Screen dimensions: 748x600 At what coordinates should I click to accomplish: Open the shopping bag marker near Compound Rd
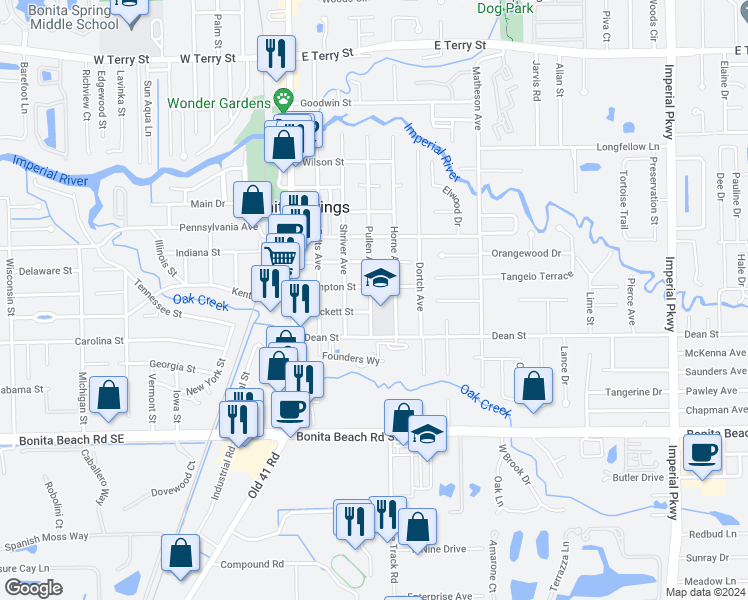pyautogui.click(x=180, y=557)
